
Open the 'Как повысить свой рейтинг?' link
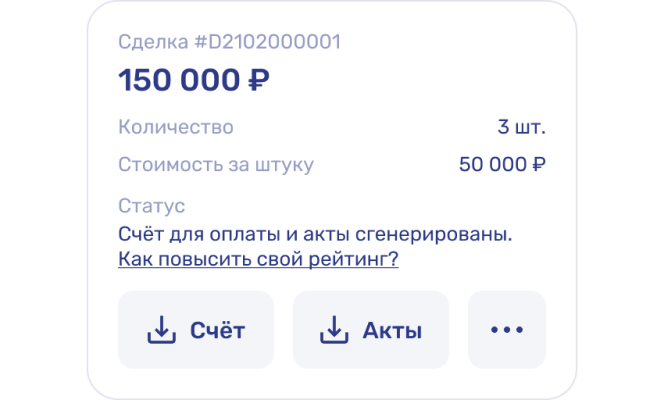pos(258,261)
